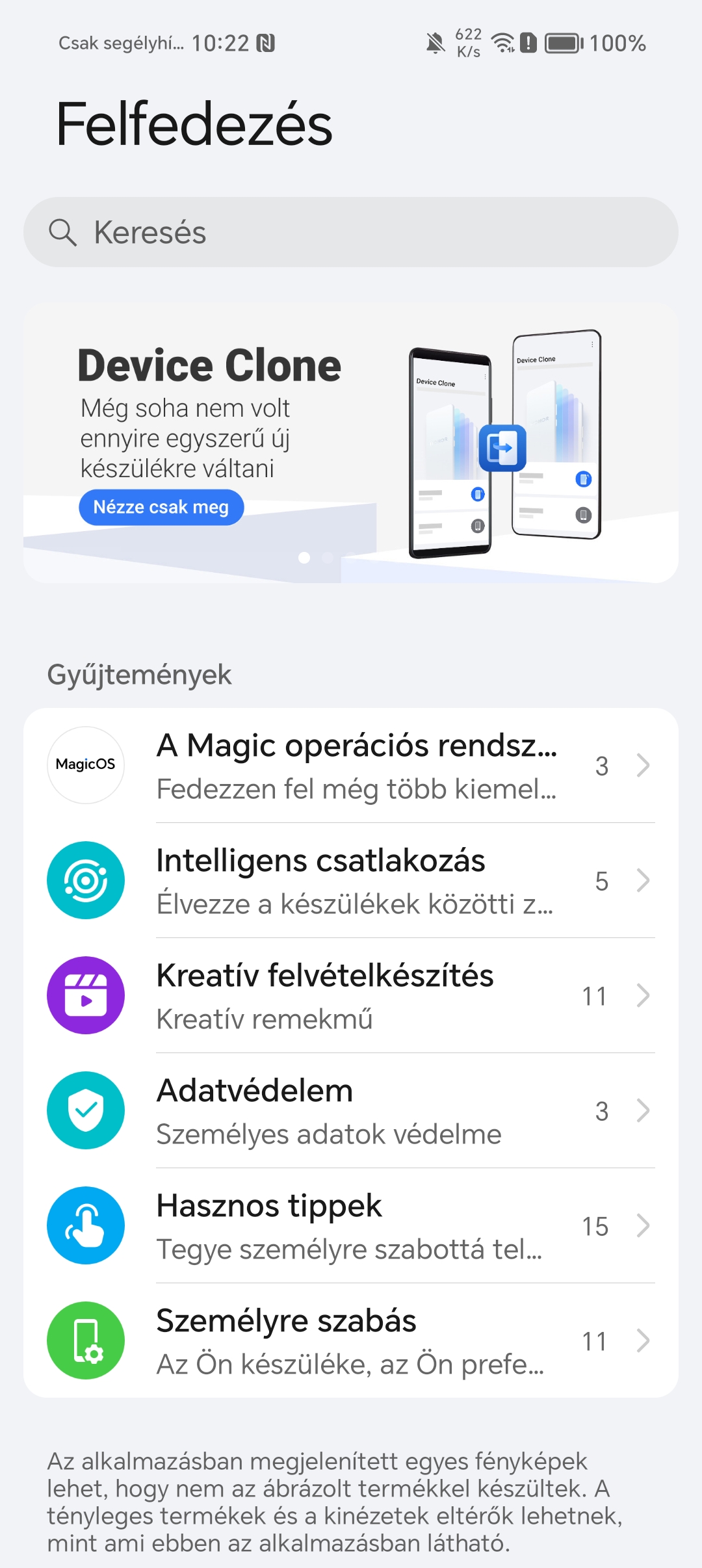The image size is (702, 1568).
Task: Open the Keresés search field
Action: 351,232
